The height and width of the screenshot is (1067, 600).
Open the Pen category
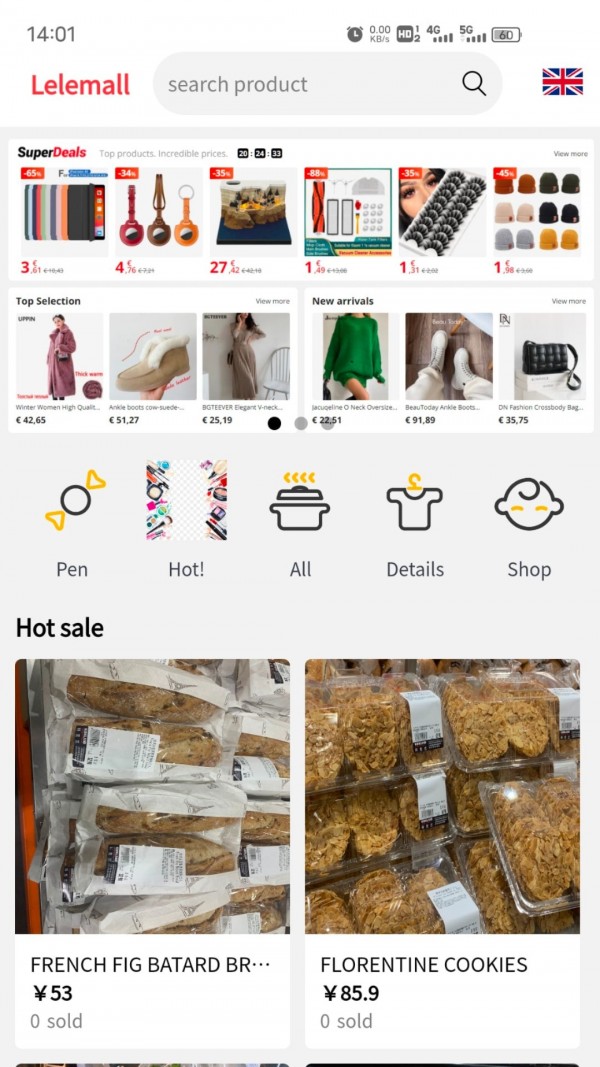(72, 520)
